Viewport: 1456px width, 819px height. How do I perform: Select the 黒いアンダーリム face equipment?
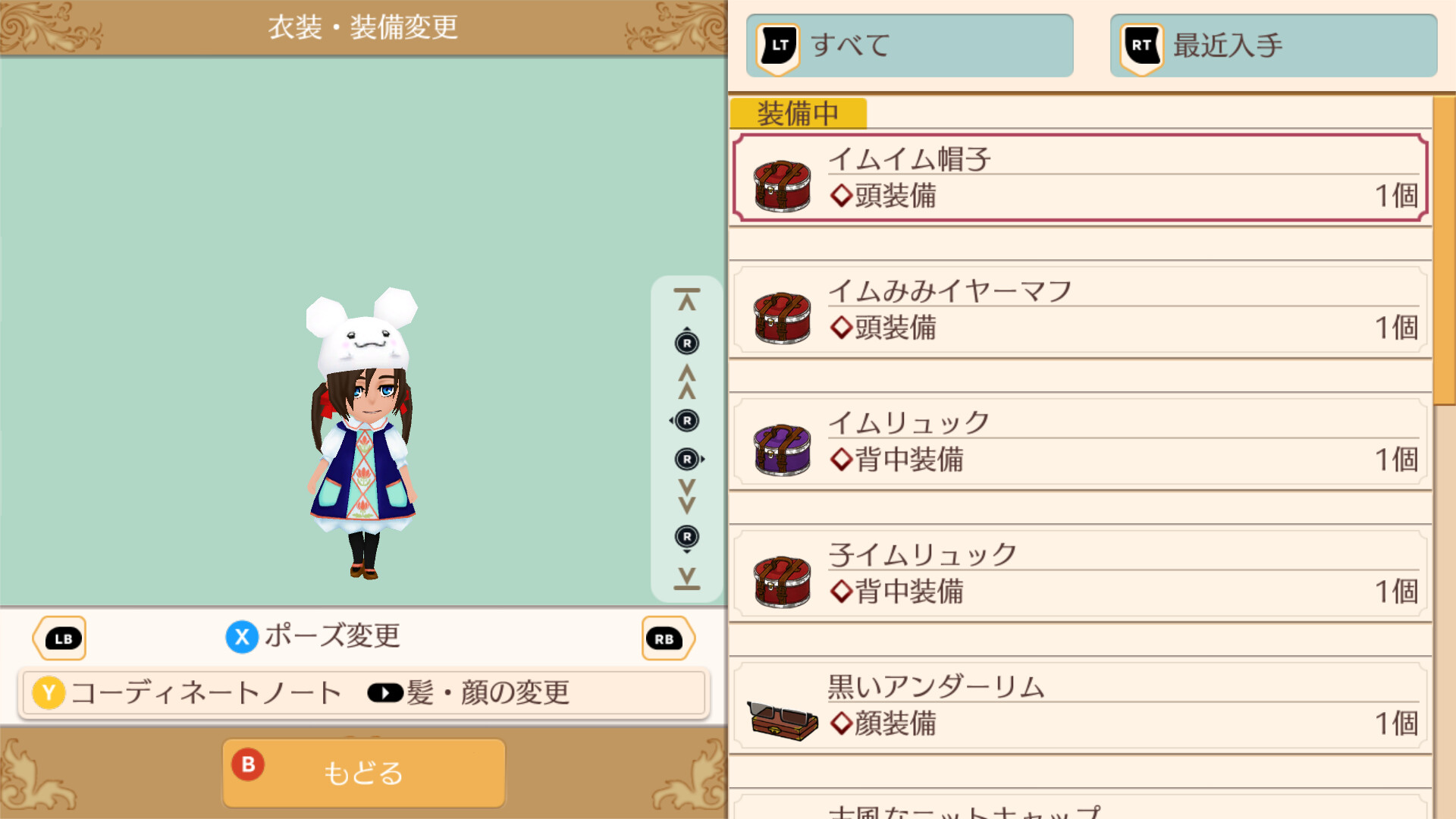click(x=1080, y=706)
